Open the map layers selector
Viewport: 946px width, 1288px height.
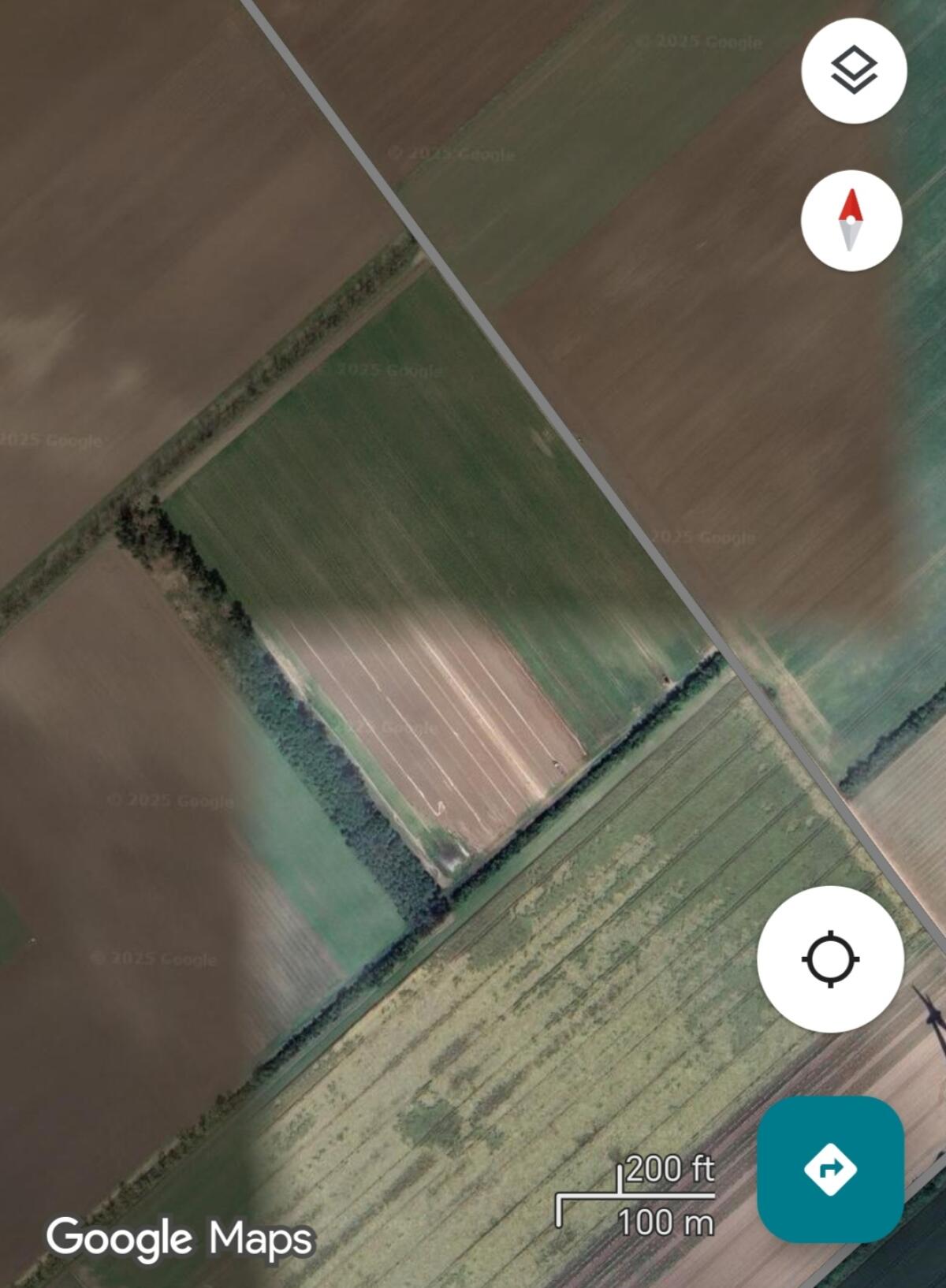click(854, 71)
